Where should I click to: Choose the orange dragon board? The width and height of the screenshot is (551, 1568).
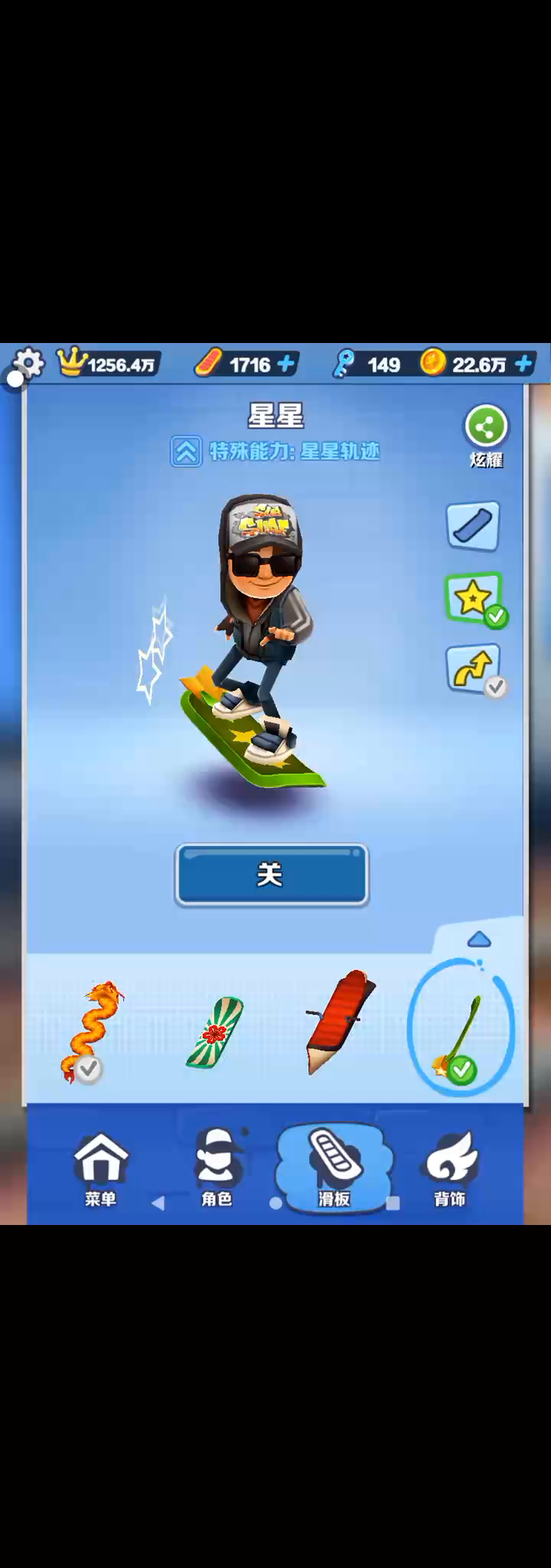point(93,1030)
